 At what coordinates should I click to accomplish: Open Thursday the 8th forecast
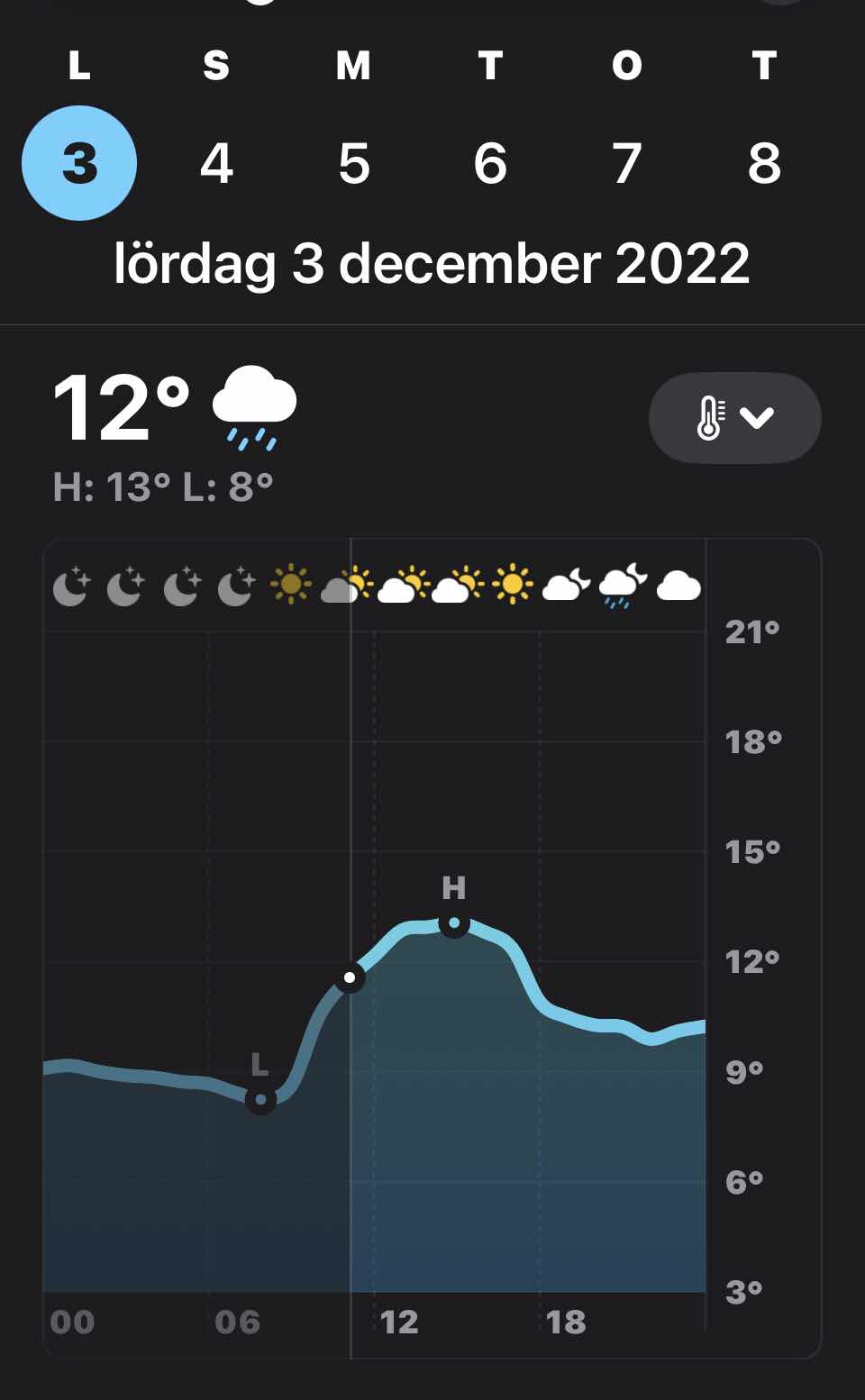(764, 163)
